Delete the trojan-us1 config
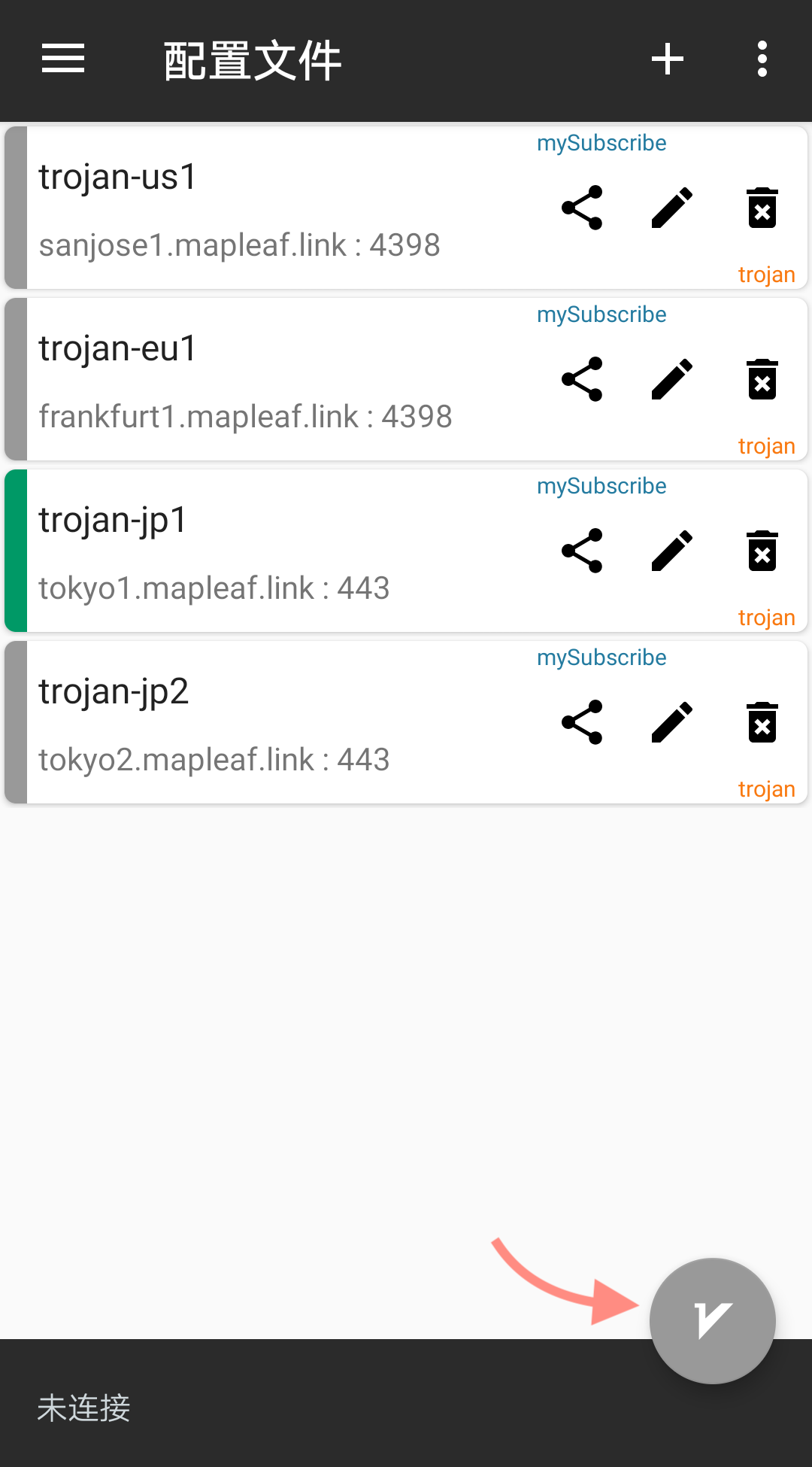Image resolution: width=812 pixels, height=1467 pixels. (762, 208)
